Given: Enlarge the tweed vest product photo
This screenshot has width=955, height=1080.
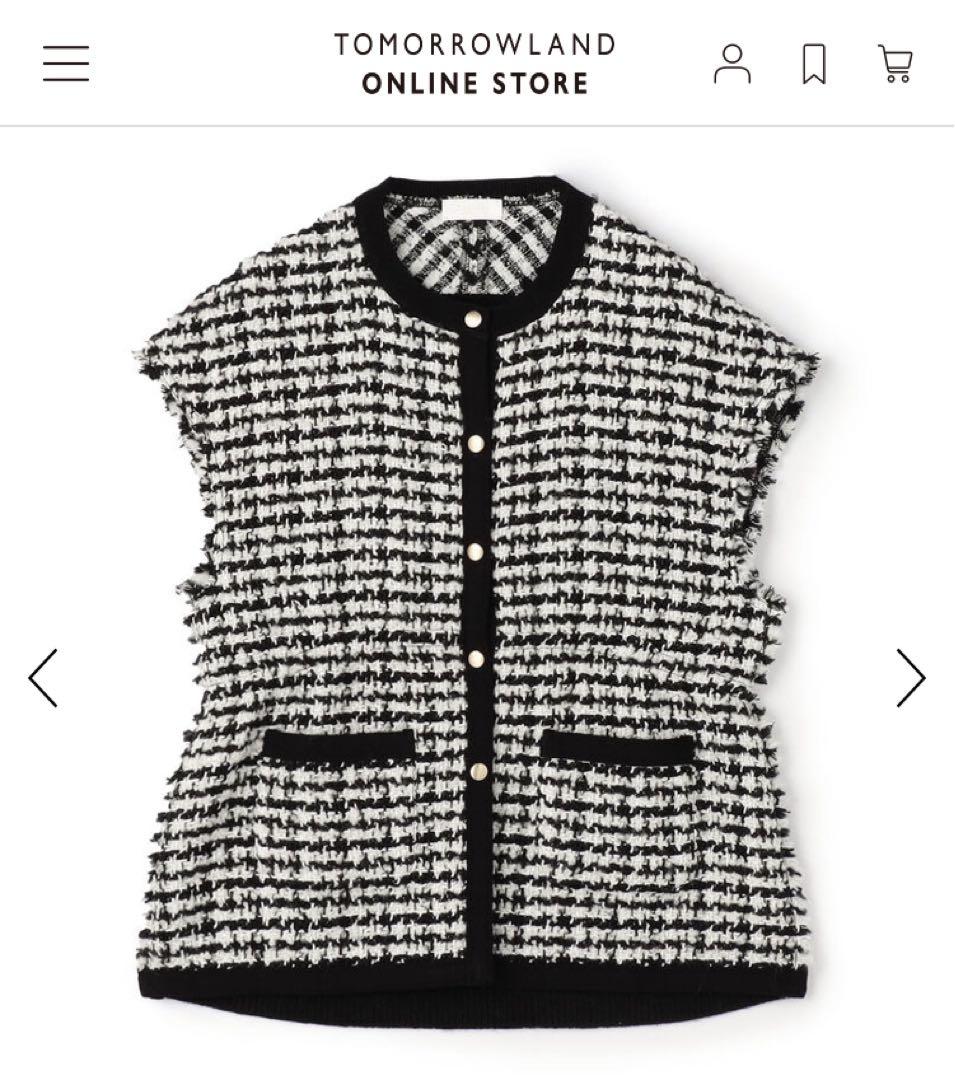Looking at the screenshot, I should 476,590.
